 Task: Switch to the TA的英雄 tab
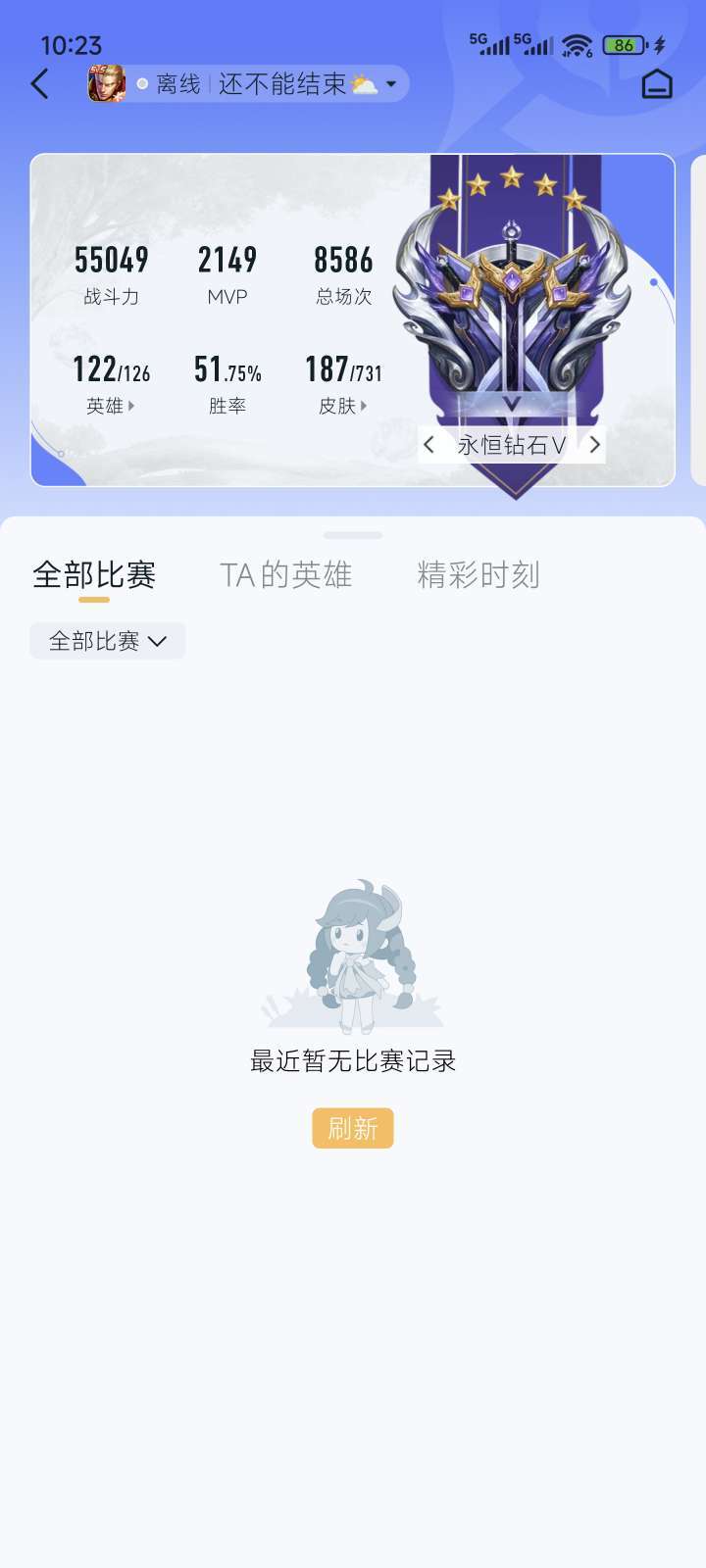(x=285, y=575)
